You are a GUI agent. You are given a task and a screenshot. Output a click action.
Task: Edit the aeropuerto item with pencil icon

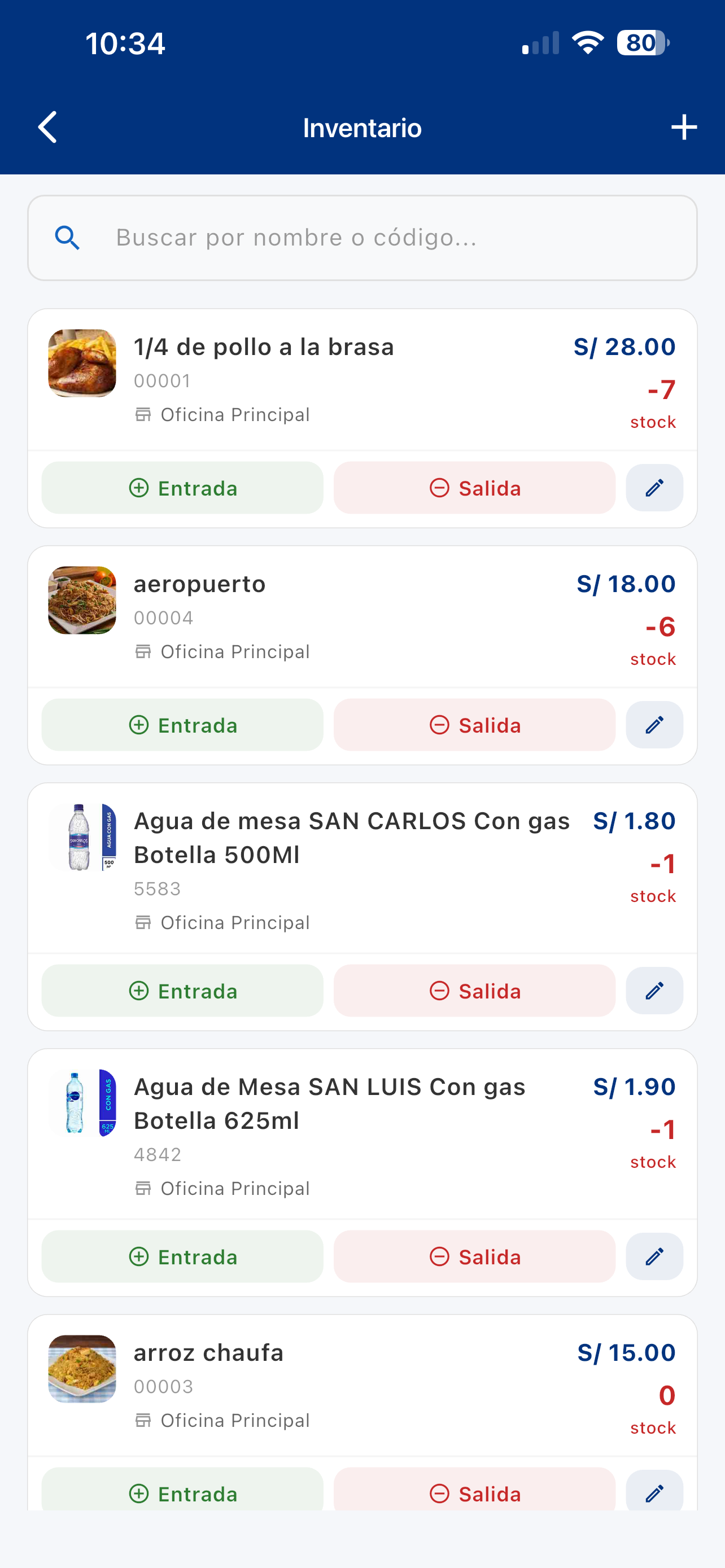click(x=654, y=725)
